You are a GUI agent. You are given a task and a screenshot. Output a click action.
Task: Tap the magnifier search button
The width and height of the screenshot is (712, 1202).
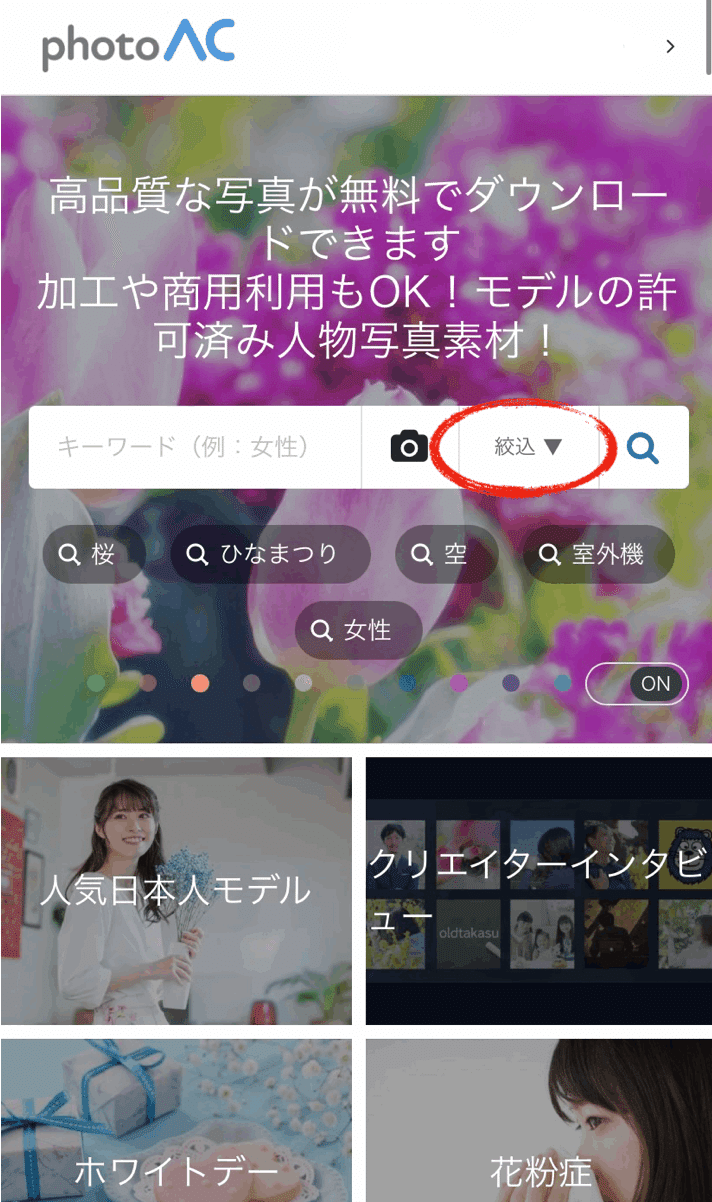tap(643, 448)
